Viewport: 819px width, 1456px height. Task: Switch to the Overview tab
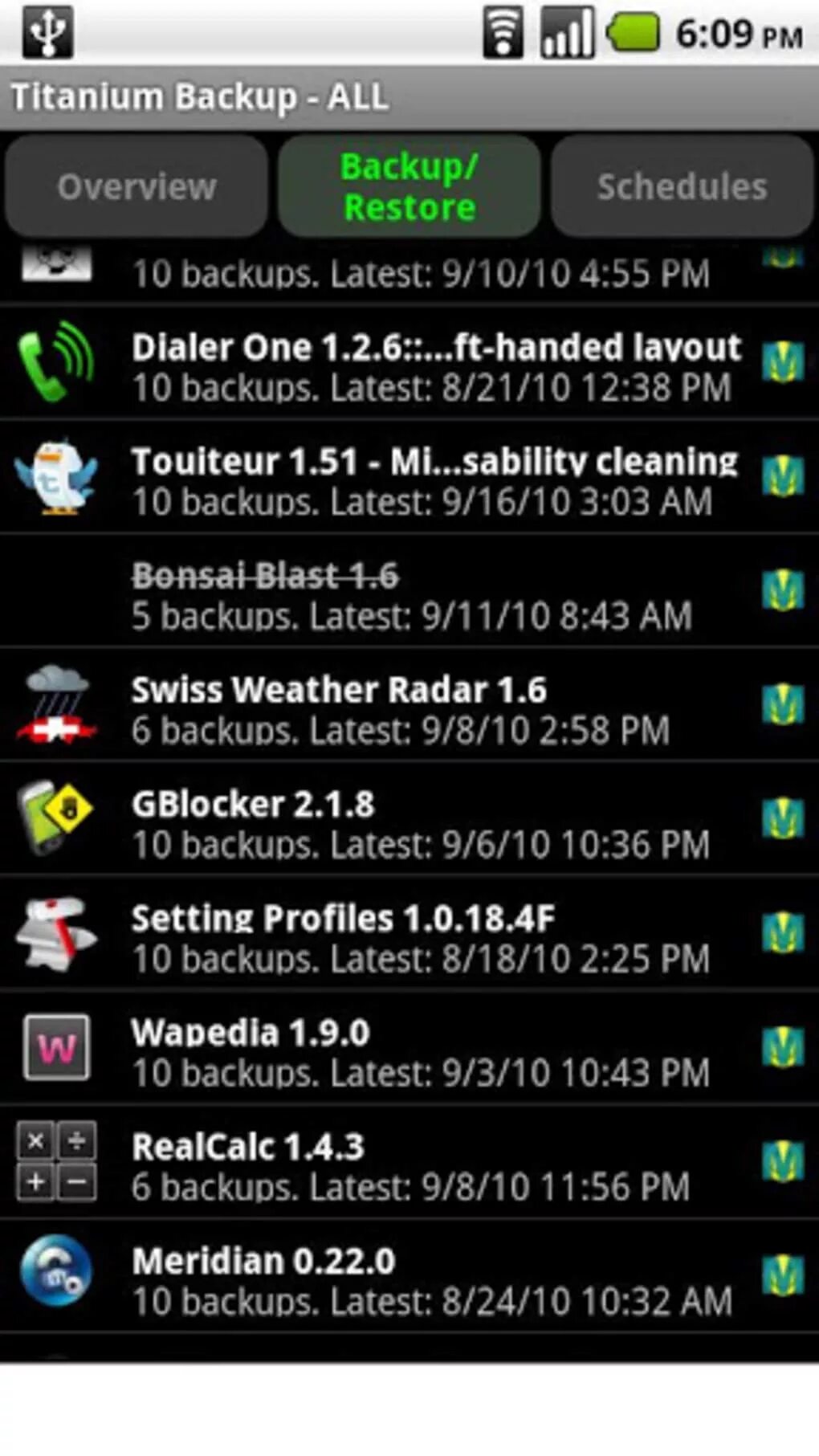(x=136, y=186)
